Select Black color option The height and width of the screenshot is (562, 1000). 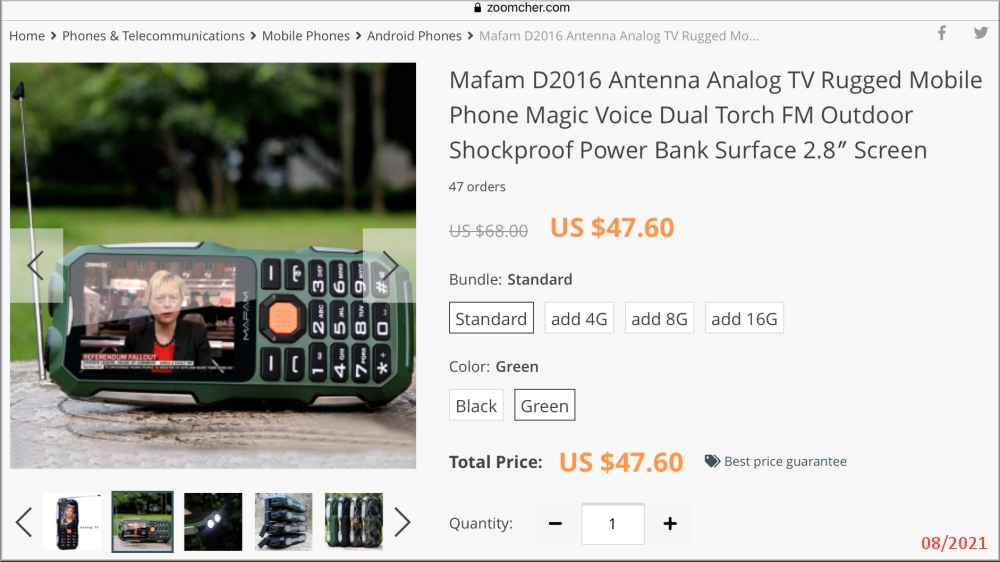[476, 405]
